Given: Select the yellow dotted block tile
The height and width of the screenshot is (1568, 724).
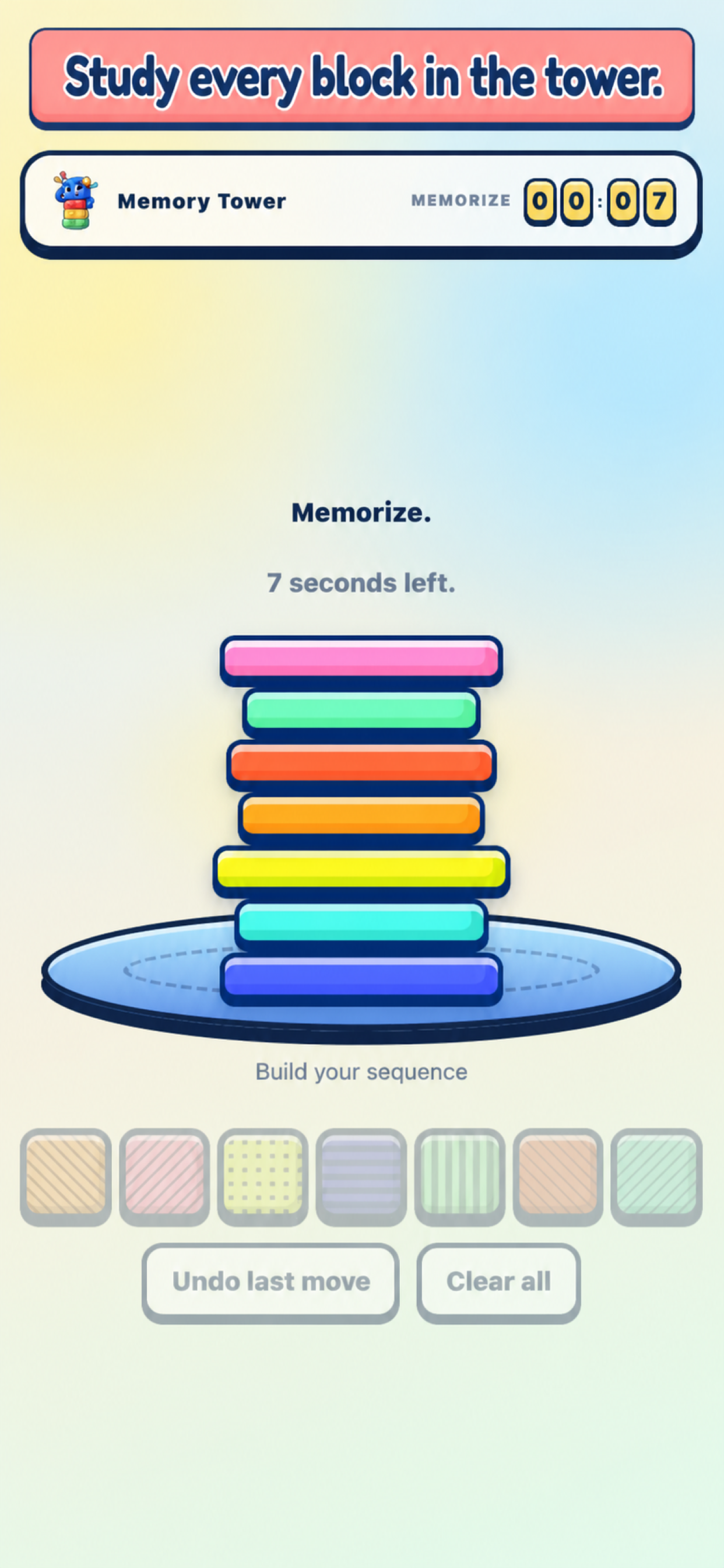Looking at the screenshot, I should click(x=263, y=1177).
